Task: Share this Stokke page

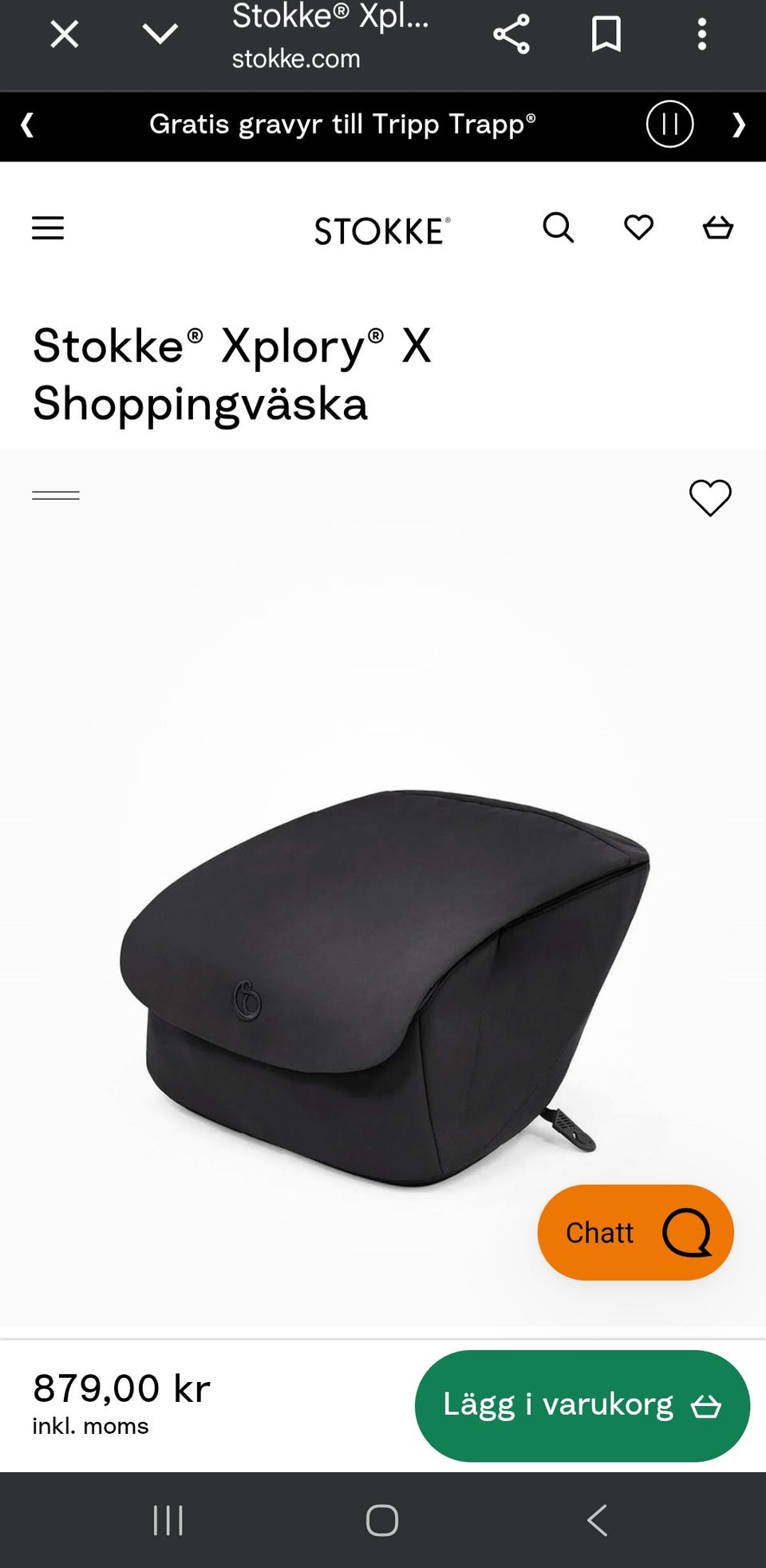Action: point(511,34)
